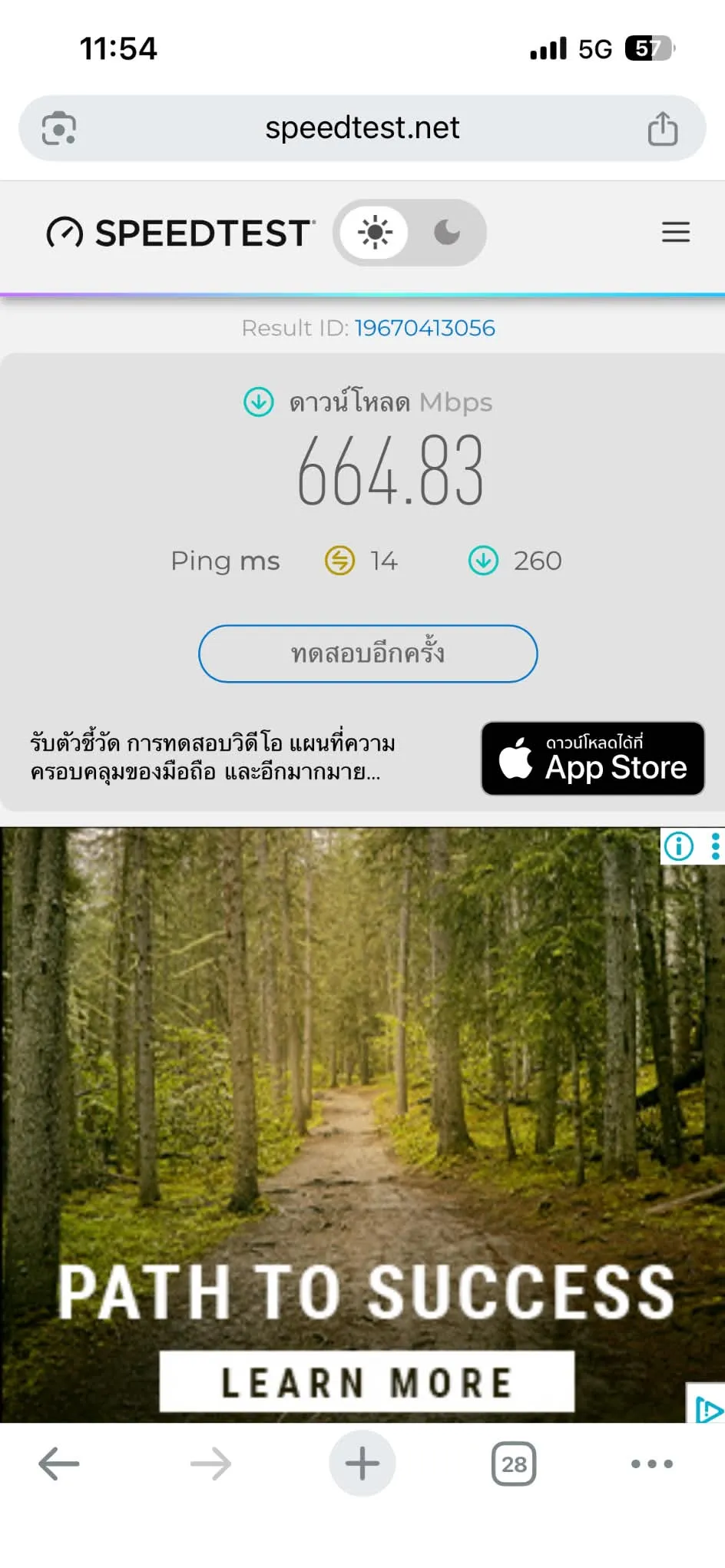Tap LEARN MORE on the forest ad
Viewport: 725px width, 1568px height.
[x=366, y=1381]
